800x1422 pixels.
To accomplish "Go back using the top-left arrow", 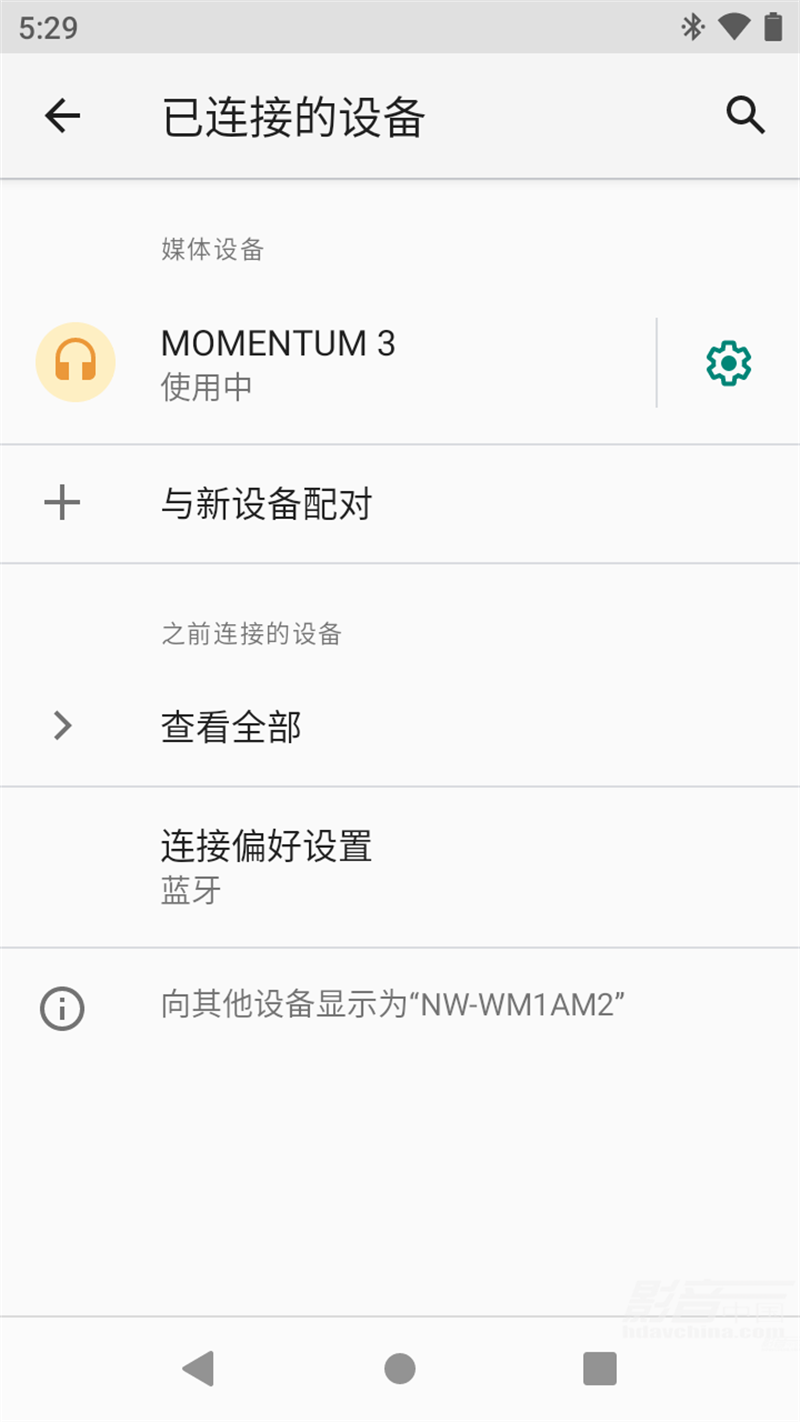I will 62,117.
